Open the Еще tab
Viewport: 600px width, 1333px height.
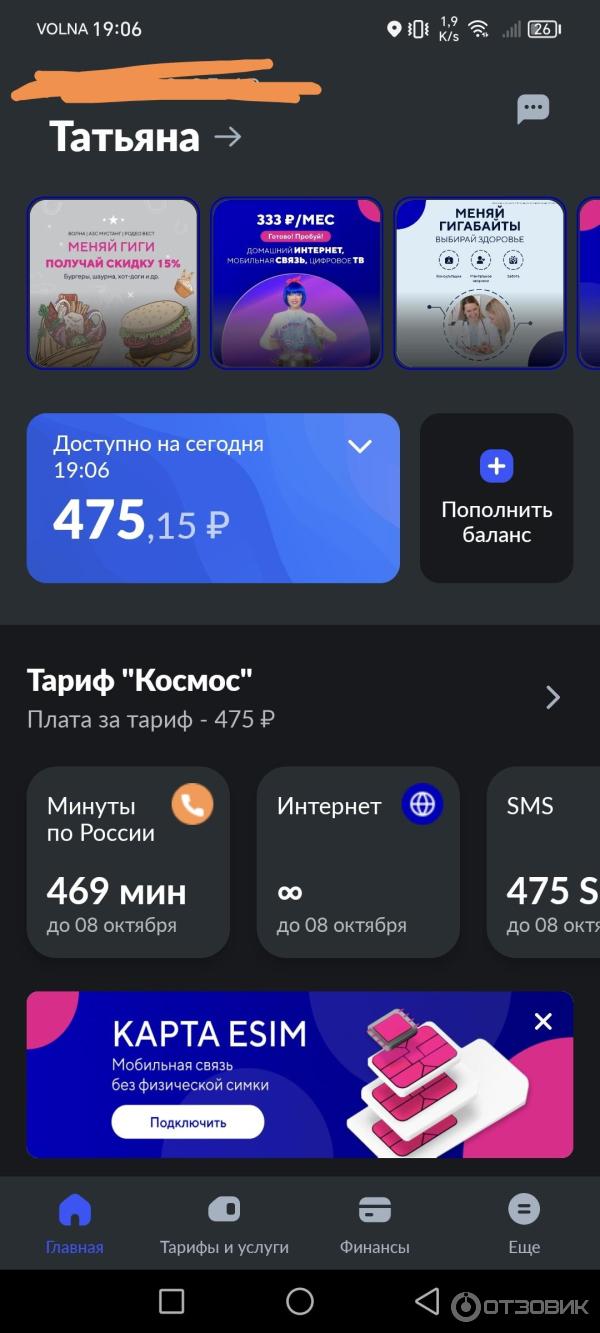[523, 1224]
